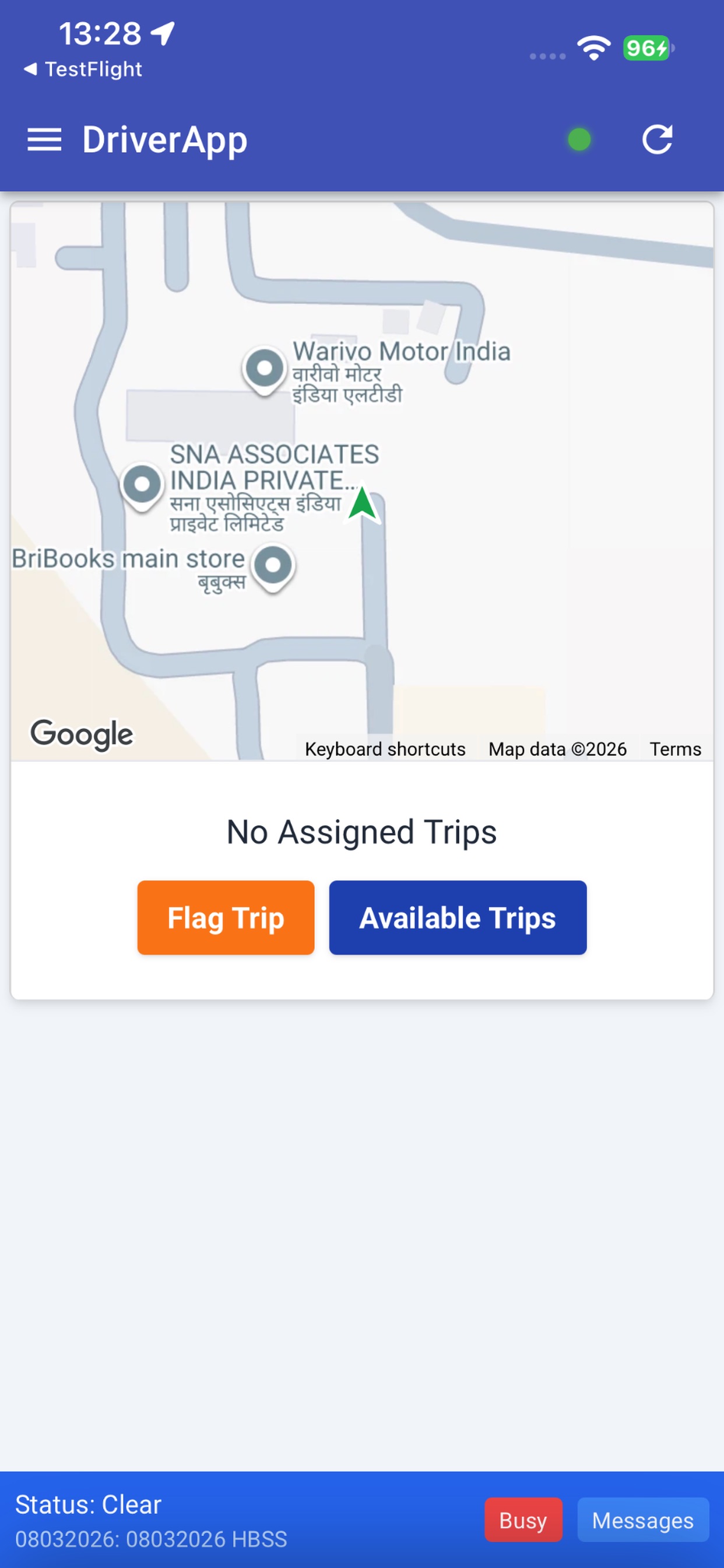Refresh the DriverApp screen
The image size is (724, 1568).
point(657,140)
